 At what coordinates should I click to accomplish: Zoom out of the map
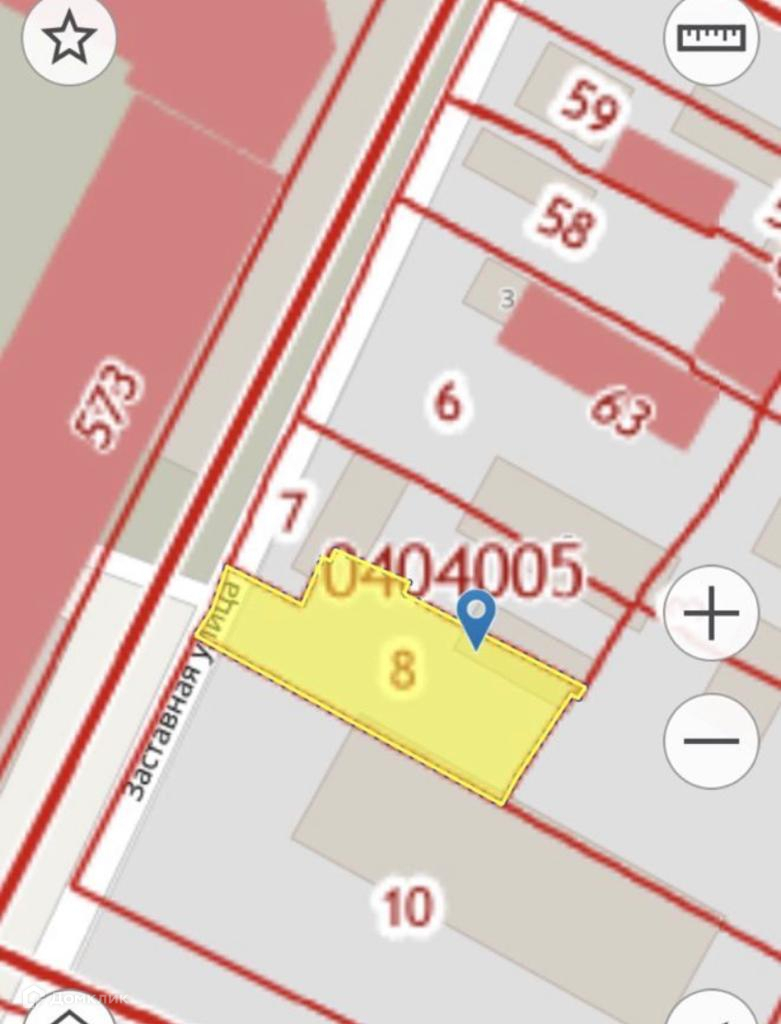click(x=711, y=741)
